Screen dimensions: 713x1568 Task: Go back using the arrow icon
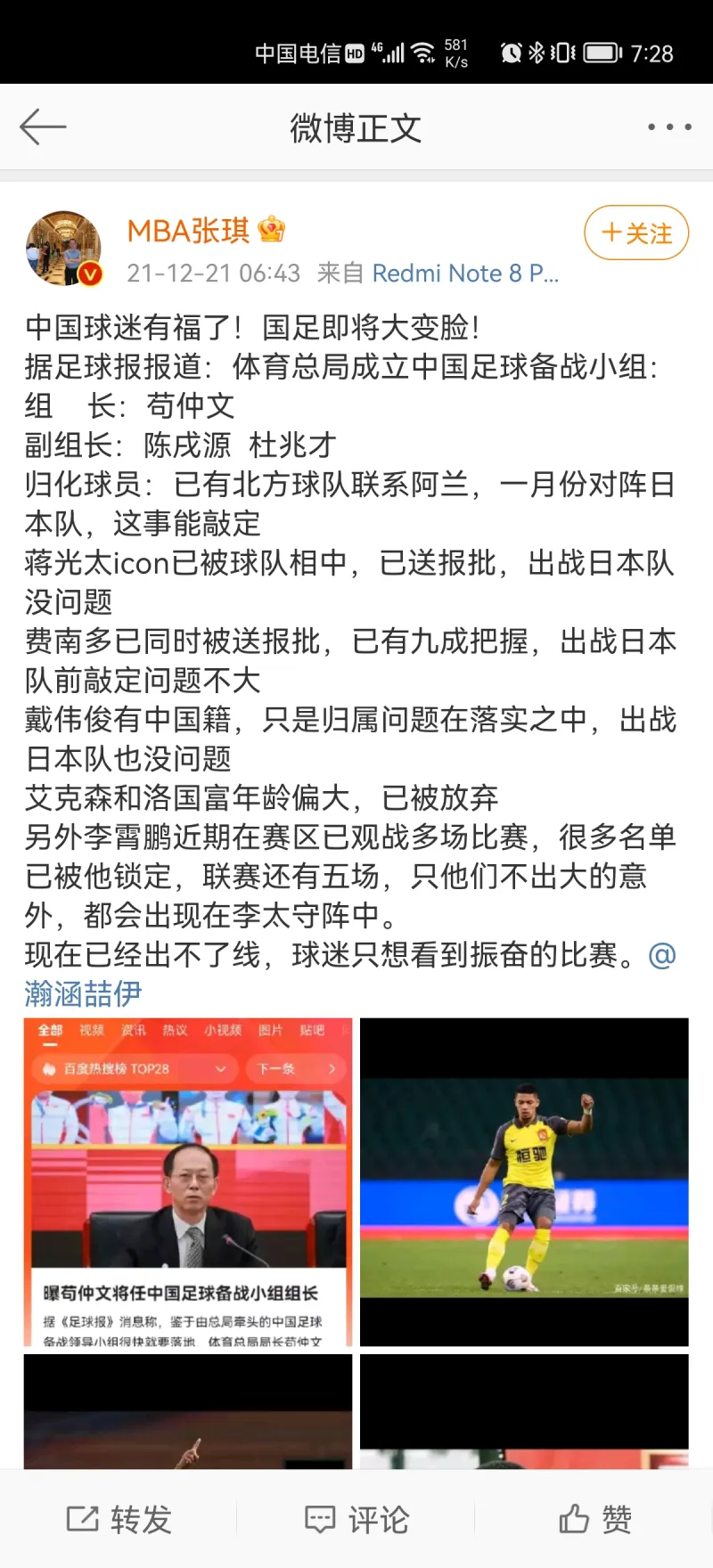click(x=43, y=127)
